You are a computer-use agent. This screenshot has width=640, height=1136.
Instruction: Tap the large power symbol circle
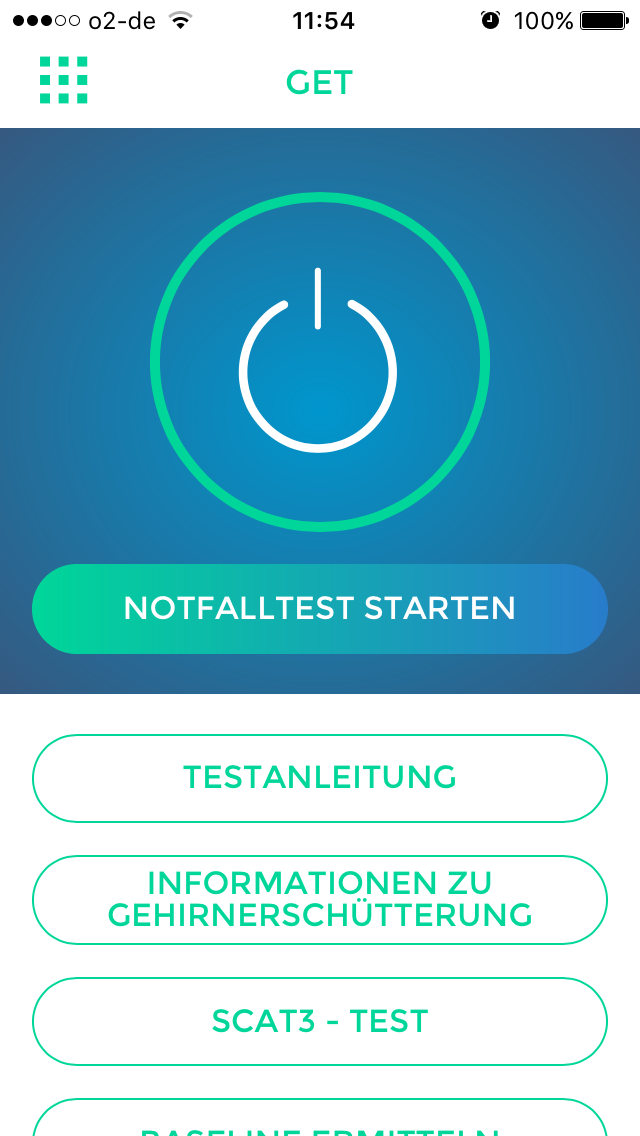(320, 362)
